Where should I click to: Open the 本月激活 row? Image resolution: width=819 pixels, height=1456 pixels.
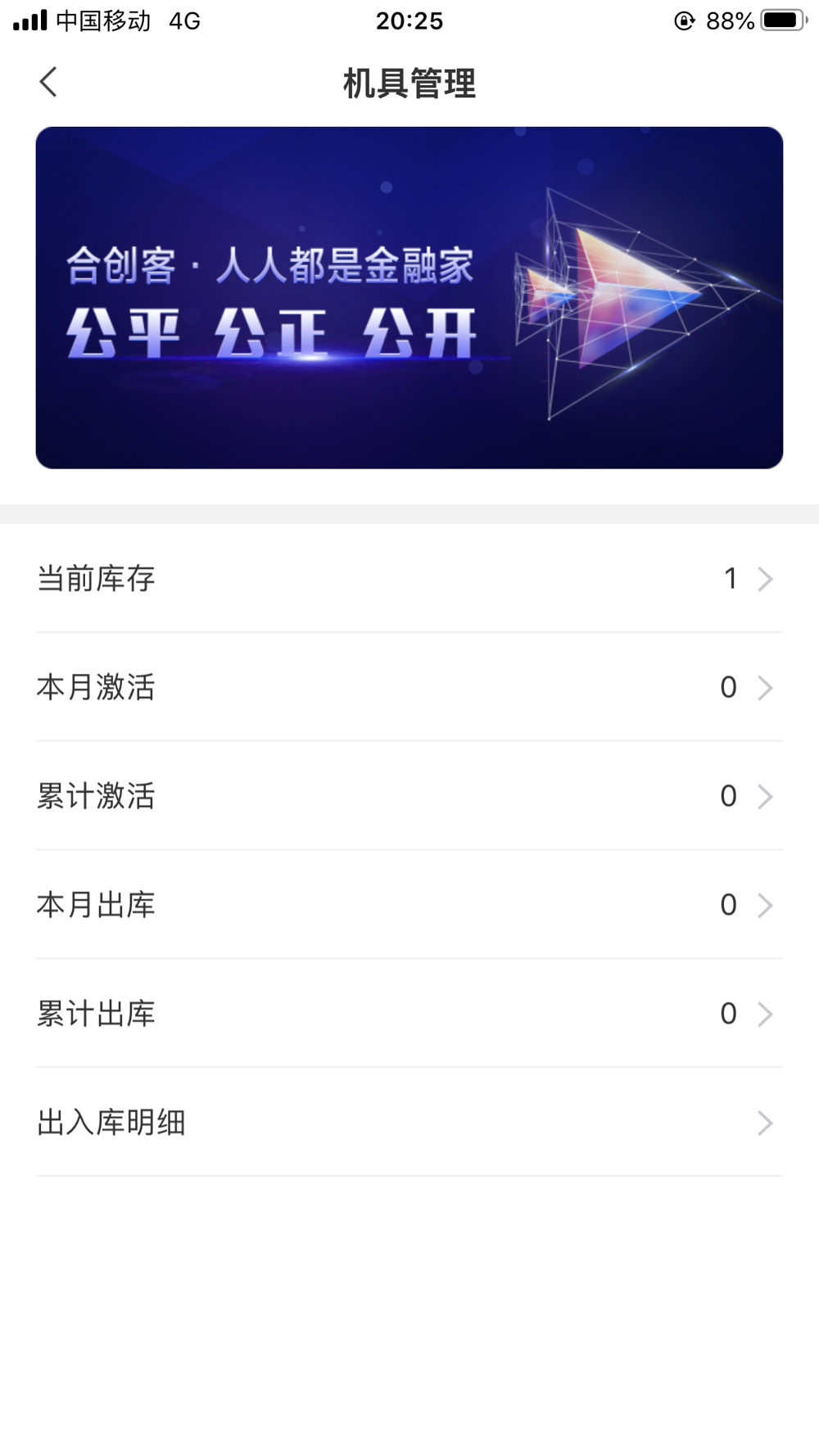pyautogui.click(x=409, y=687)
